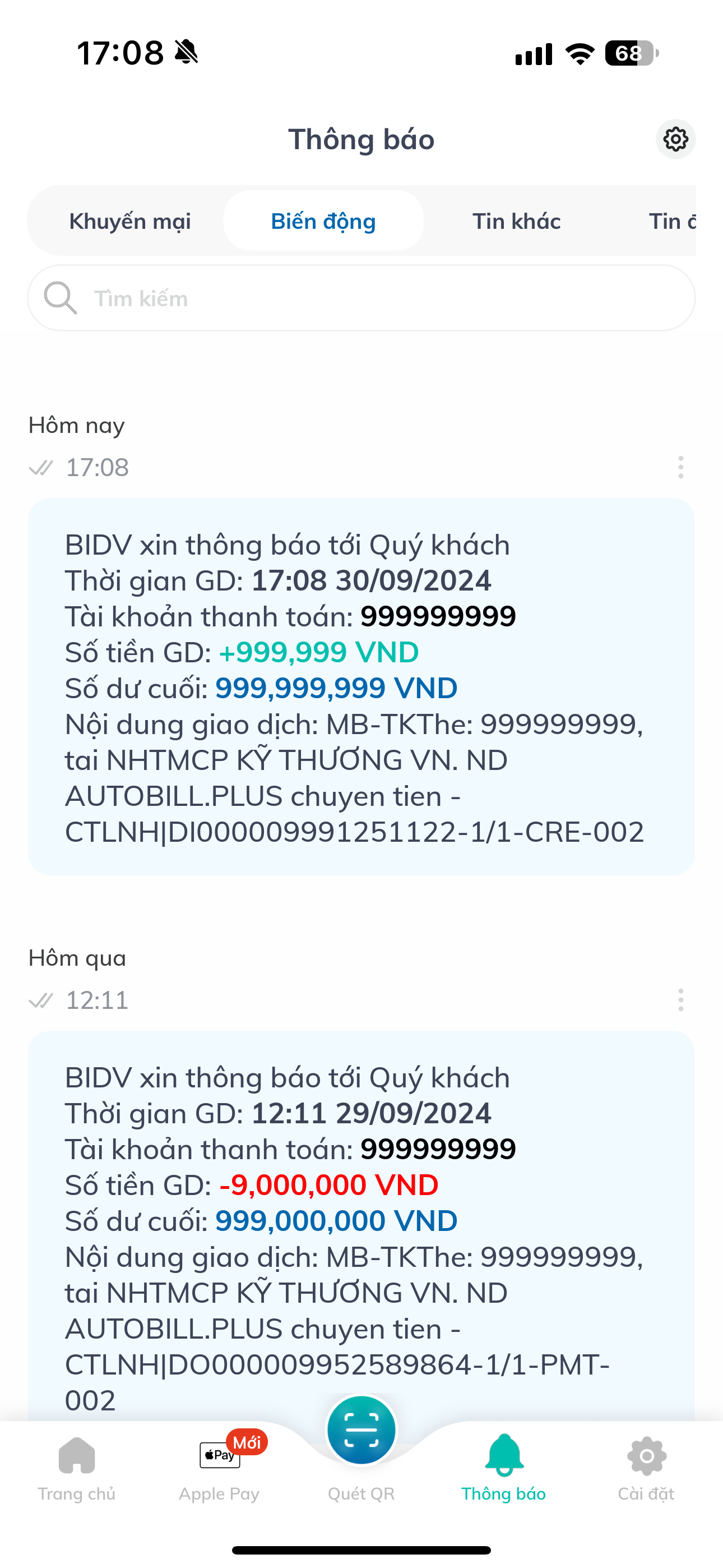Open the Cài đặt settings tab
Viewport: 723px width, 1568px height.
coord(646,1467)
